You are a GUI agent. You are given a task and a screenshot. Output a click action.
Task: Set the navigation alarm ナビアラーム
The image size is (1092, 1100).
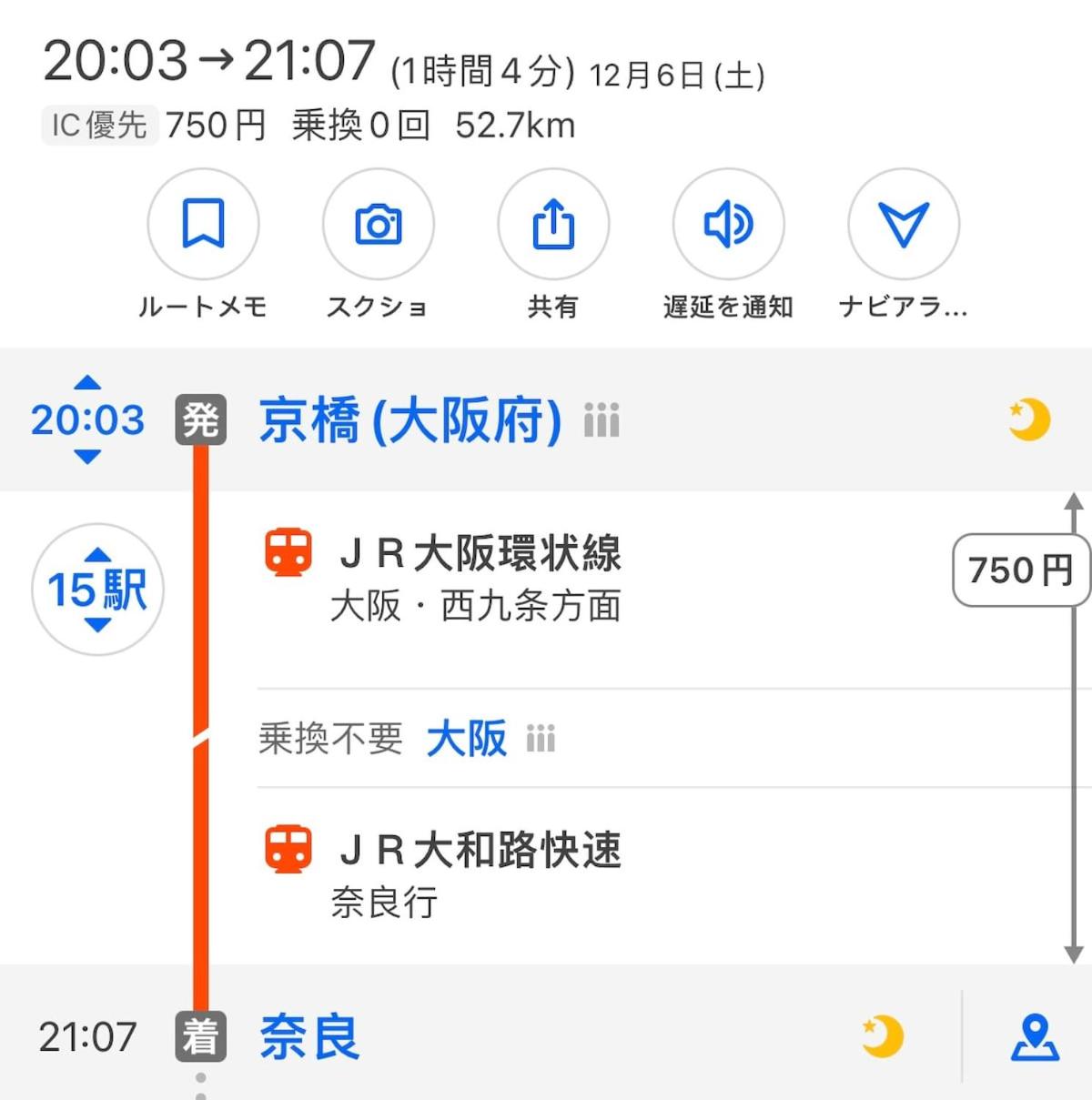coord(903,225)
